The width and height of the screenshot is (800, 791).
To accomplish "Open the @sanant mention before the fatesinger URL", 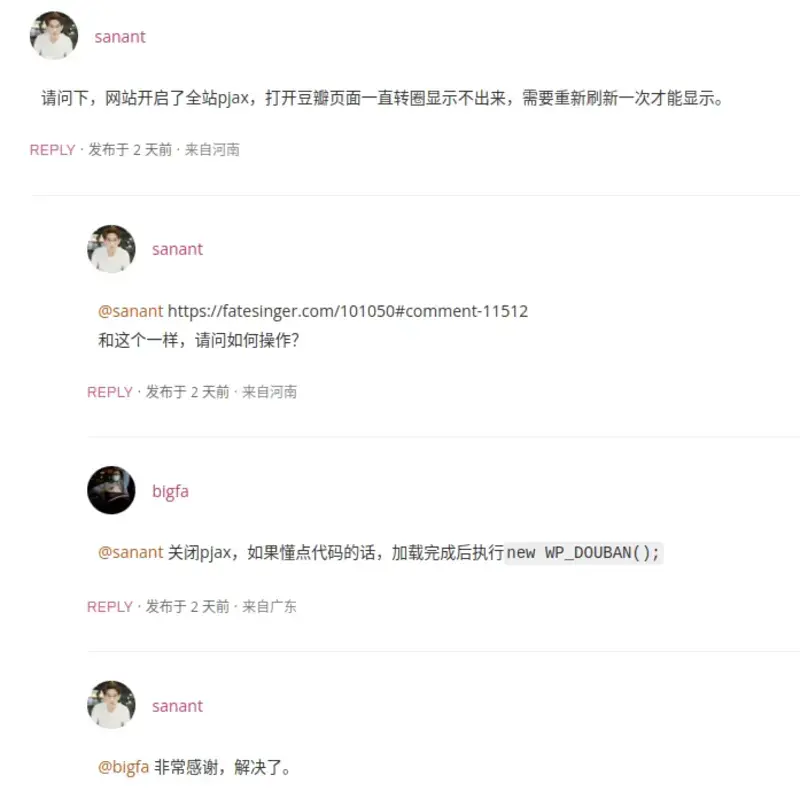I will pyautogui.click(x=130, y=311).
